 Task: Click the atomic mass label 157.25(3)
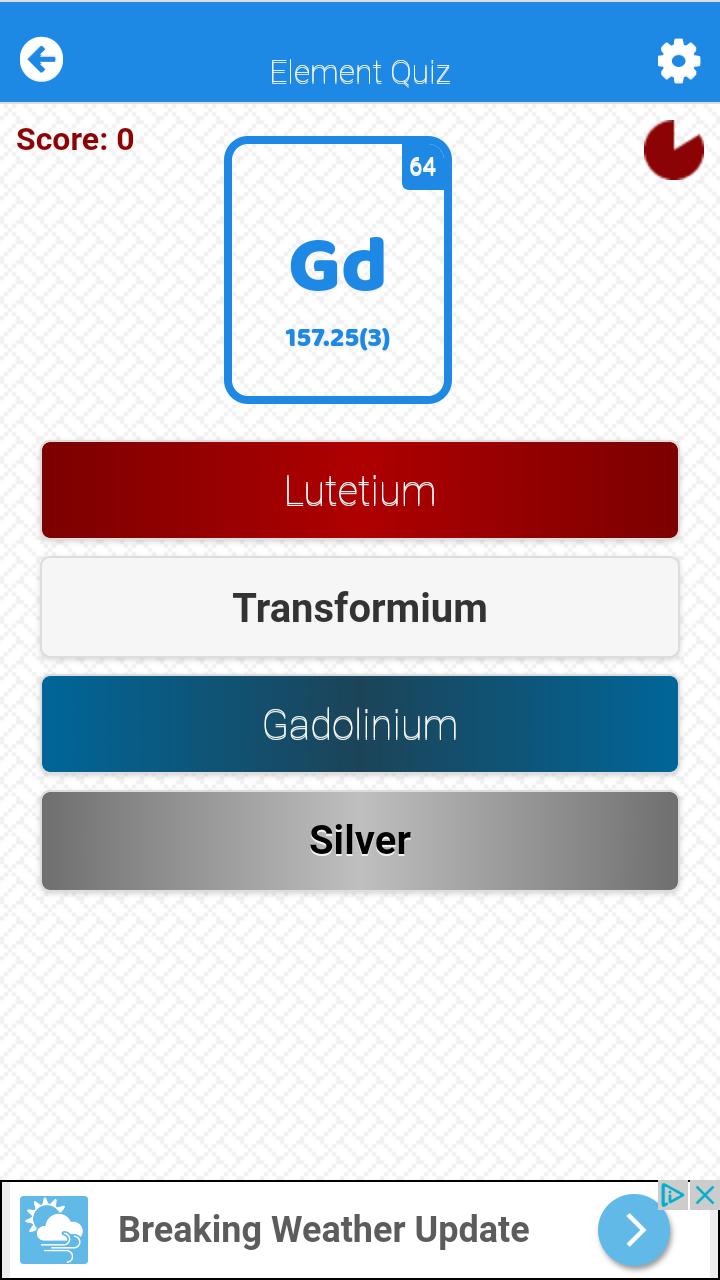(x=338, y=337)
